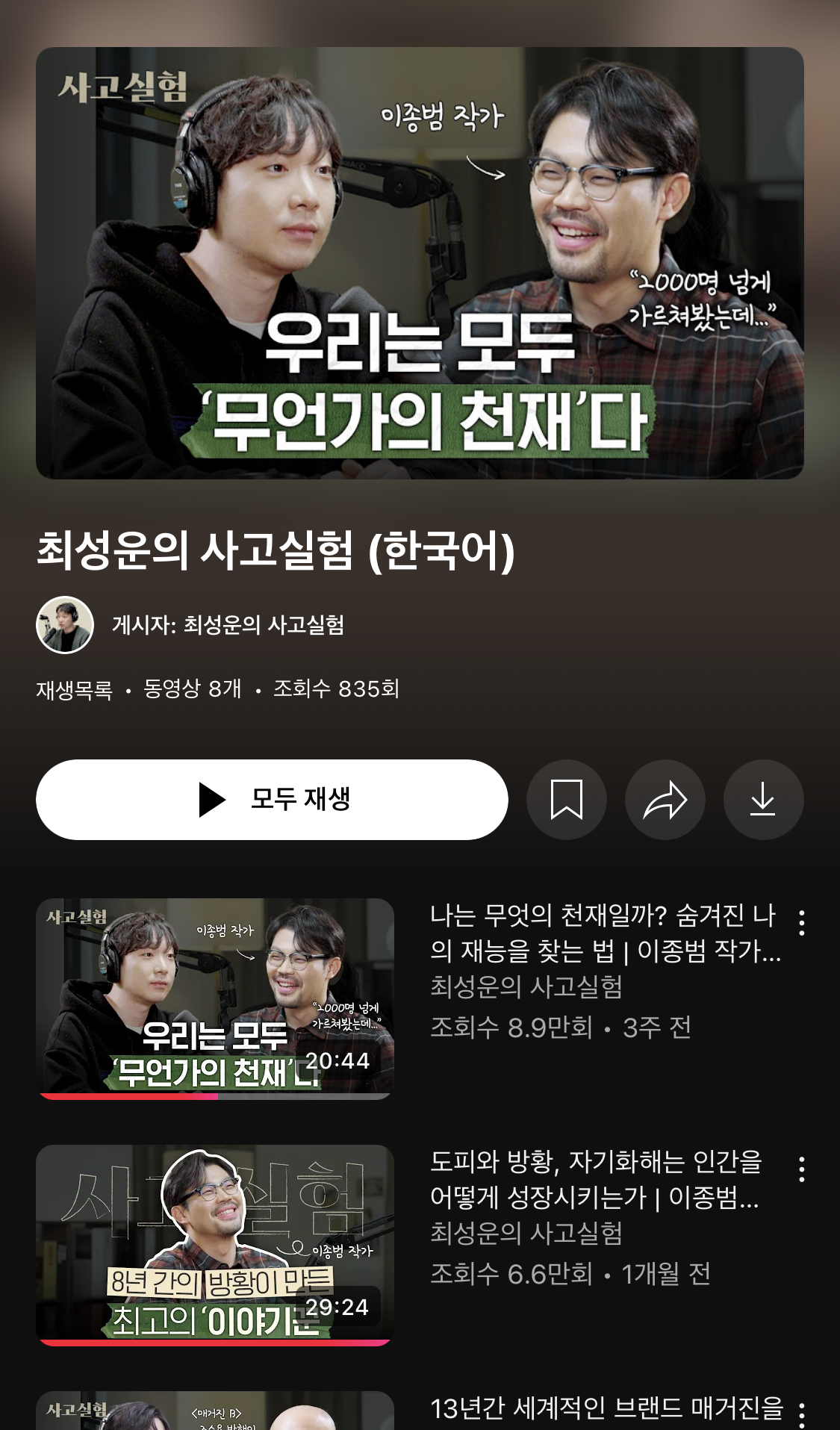The width and height of the screenshot is (840, 1430).
Task: Open the large playlist cover thumbnail
Action: tap(420, 263)
